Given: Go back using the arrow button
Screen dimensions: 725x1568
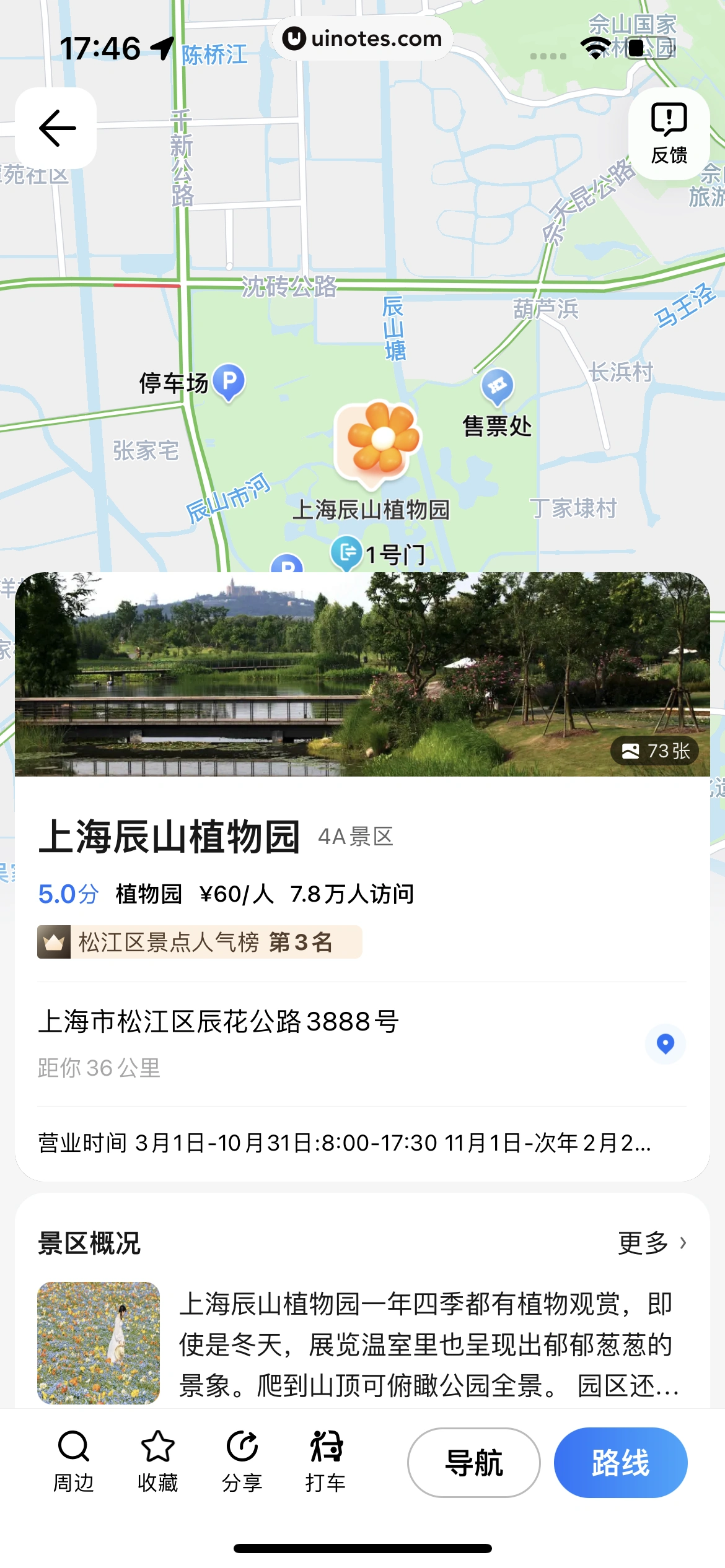Looking at the screenshot, I should click(x=56, y=128).
